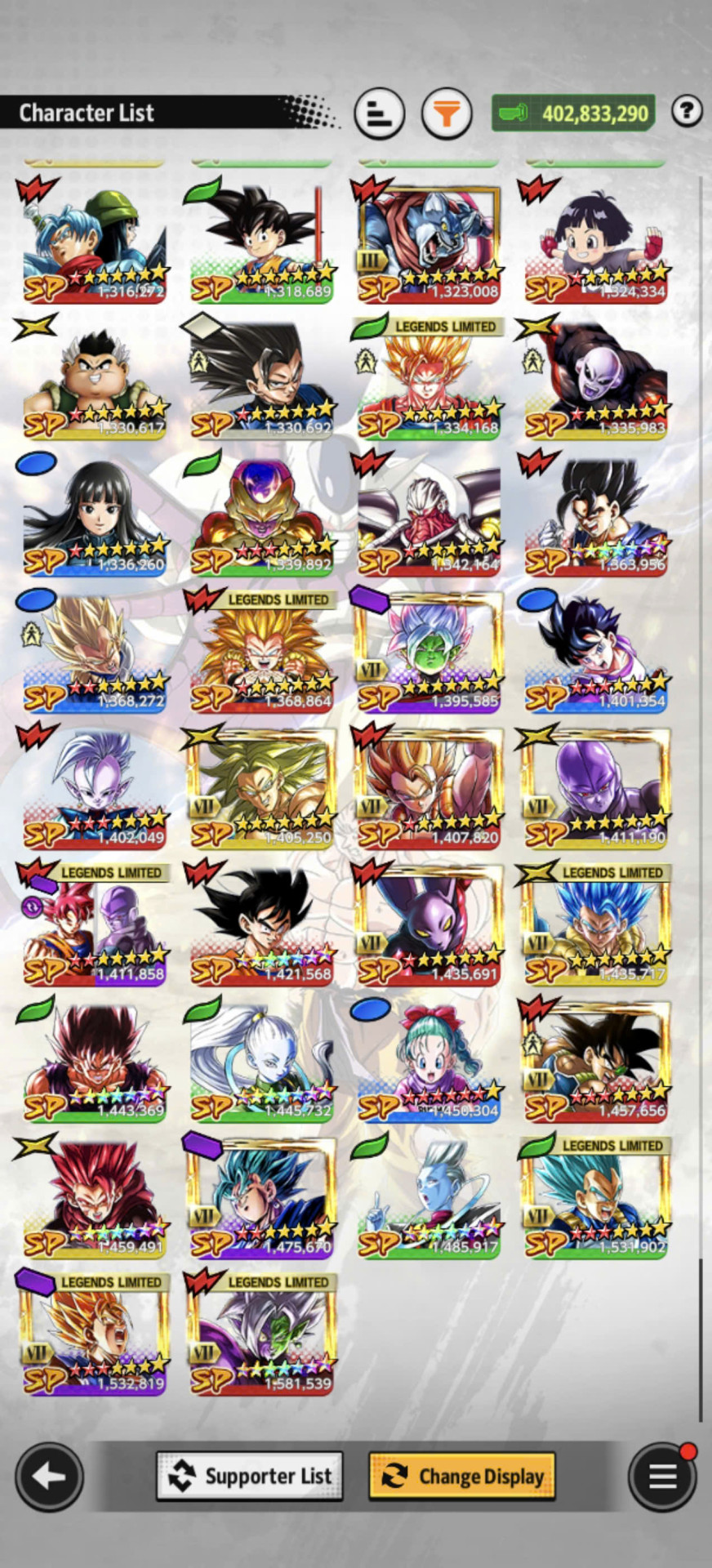Choose character with power 1,485,917
The width and height of the screenshot is (712, 1568).
coord(429,1198)
